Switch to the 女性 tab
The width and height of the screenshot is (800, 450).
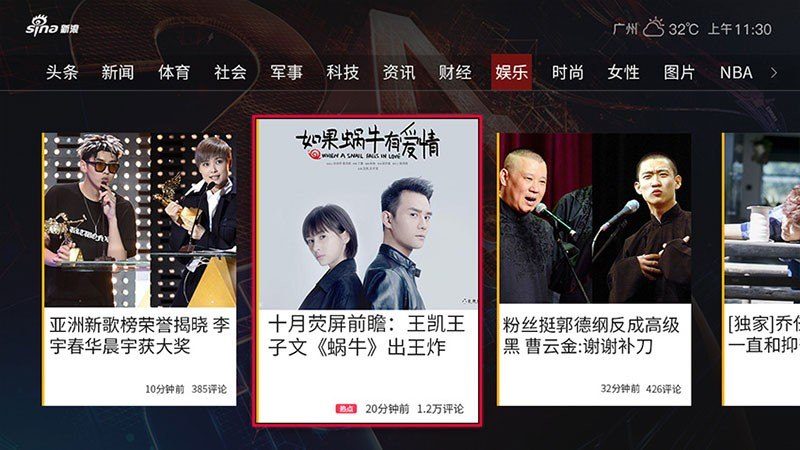pyautogui.click(x=623, y=73)
